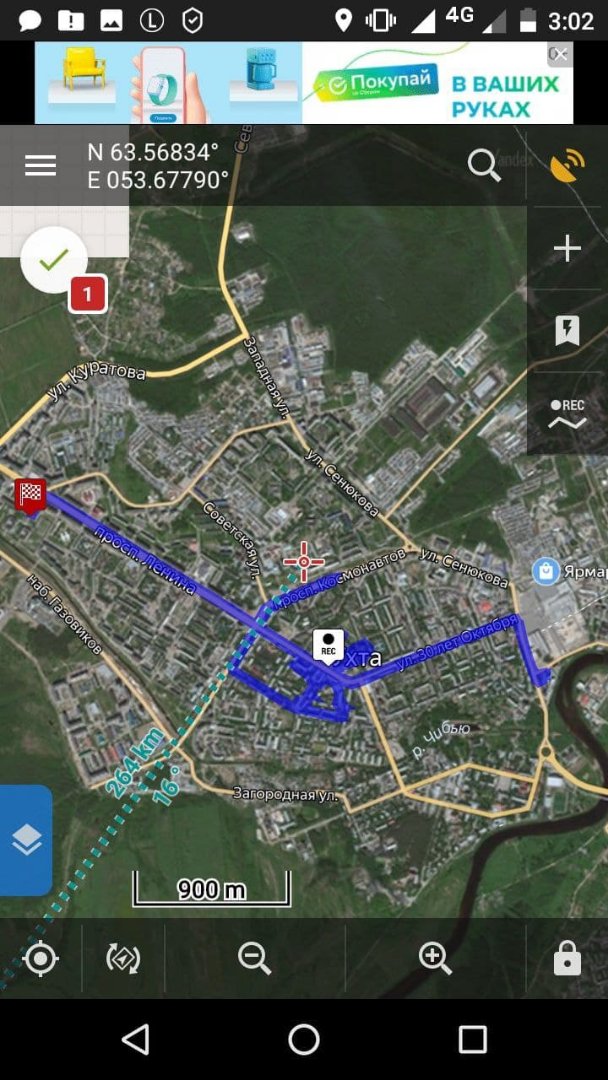The width and height of the screenshot is (608, 1080).
Task: Go back with system back button
Action: pyautogui.click(x=135, y=1039)
